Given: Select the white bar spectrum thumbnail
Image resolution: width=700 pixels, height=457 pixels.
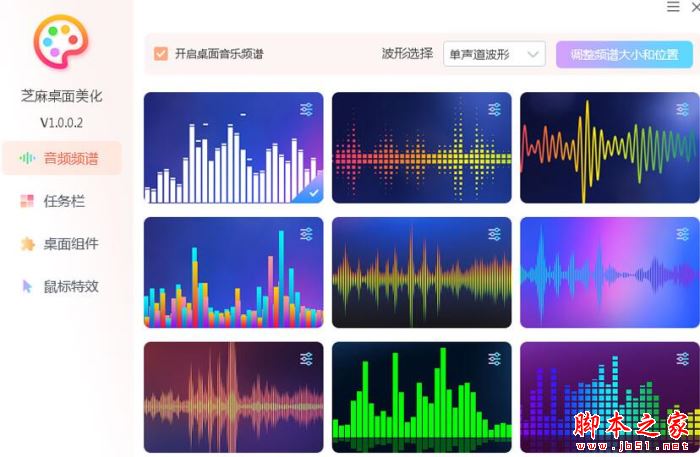Looking at the screenshot, I should point(233,150).
